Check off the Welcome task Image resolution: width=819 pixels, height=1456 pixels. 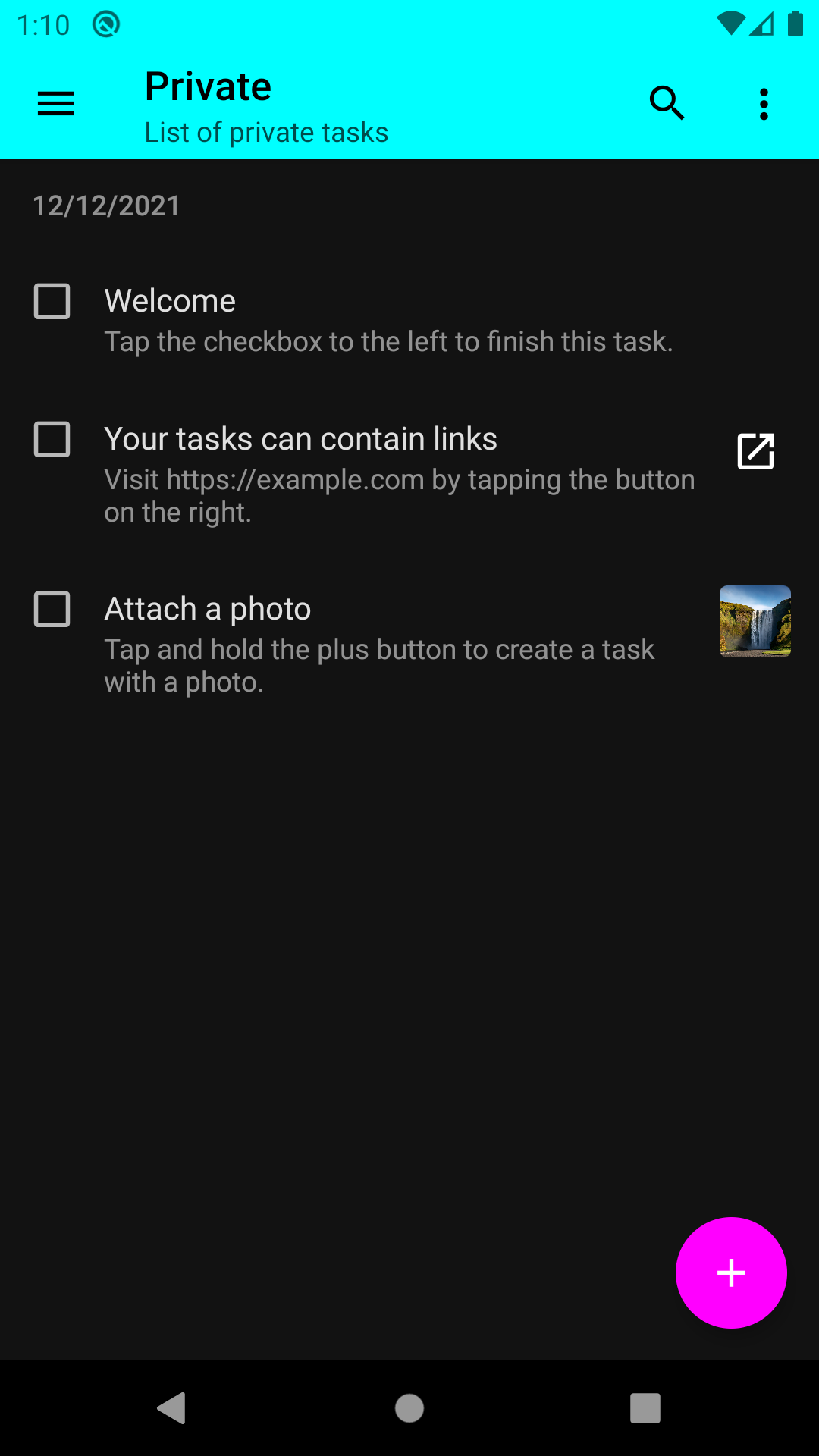pos(52,302)
